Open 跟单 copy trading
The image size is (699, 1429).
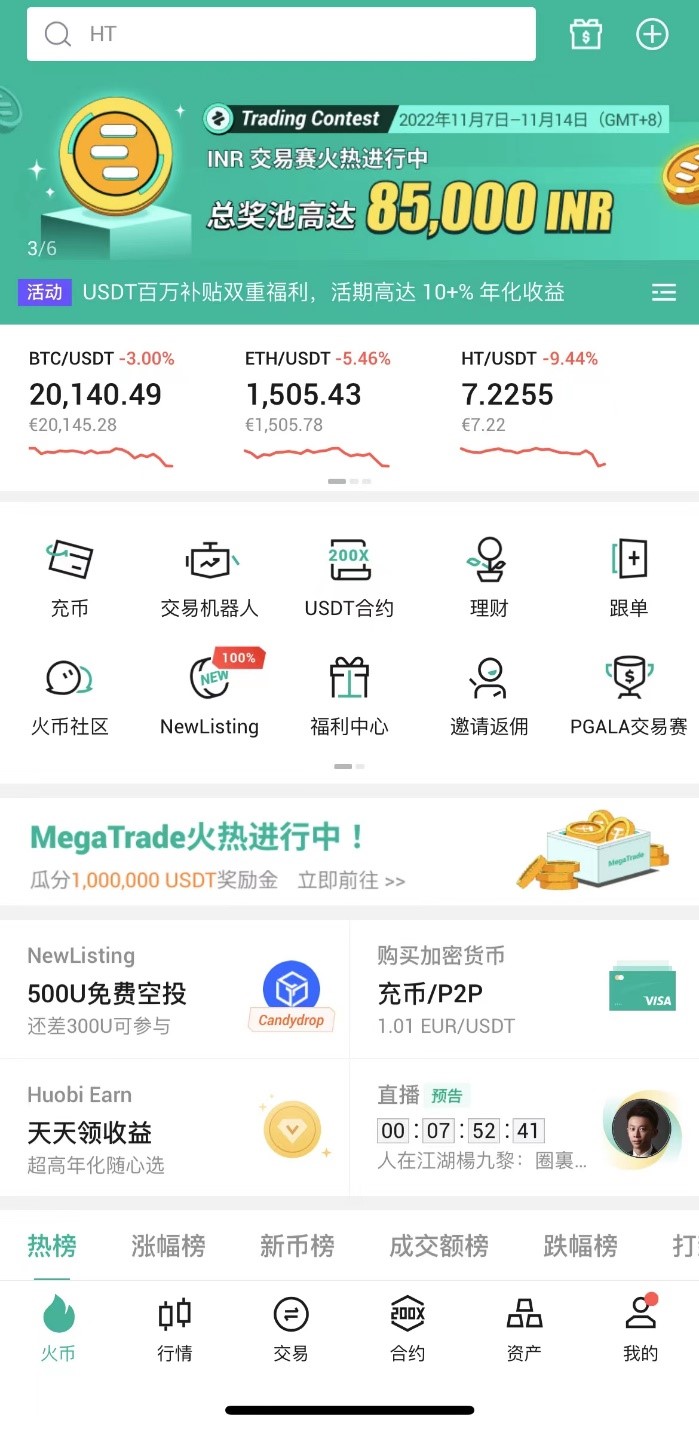(x=628, y=577)
